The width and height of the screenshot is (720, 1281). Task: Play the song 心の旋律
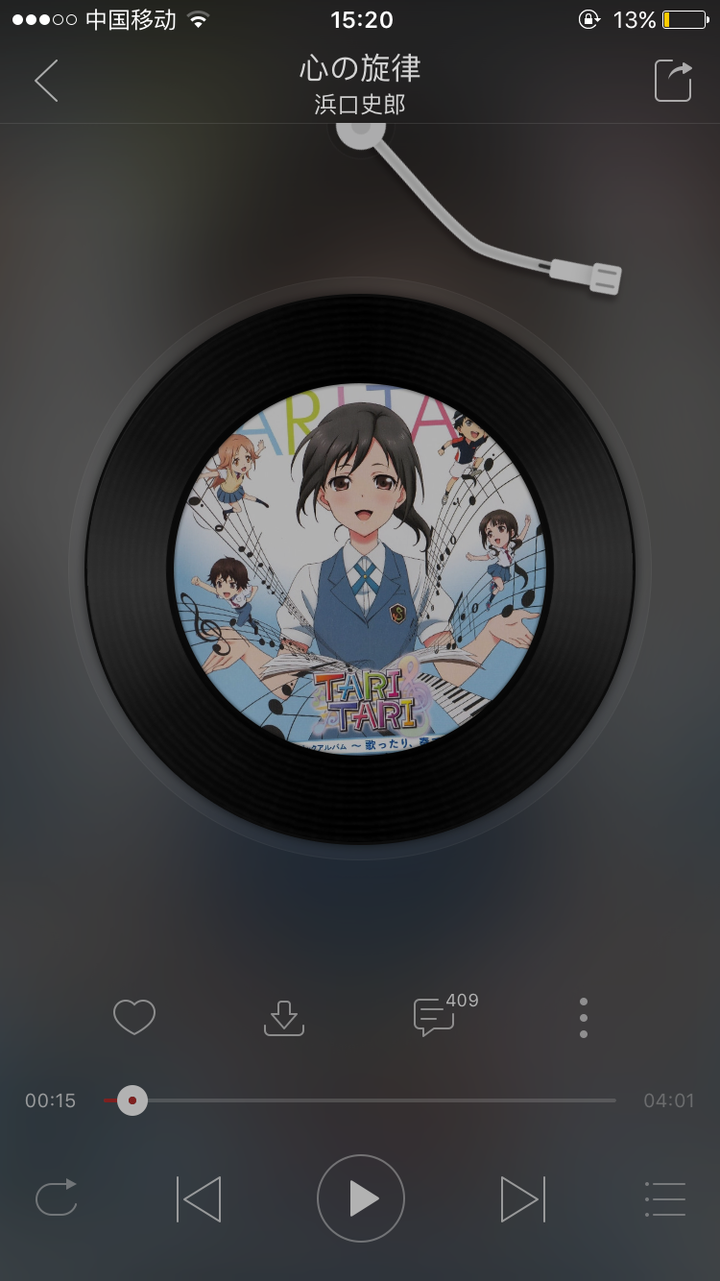(360, 1197)
